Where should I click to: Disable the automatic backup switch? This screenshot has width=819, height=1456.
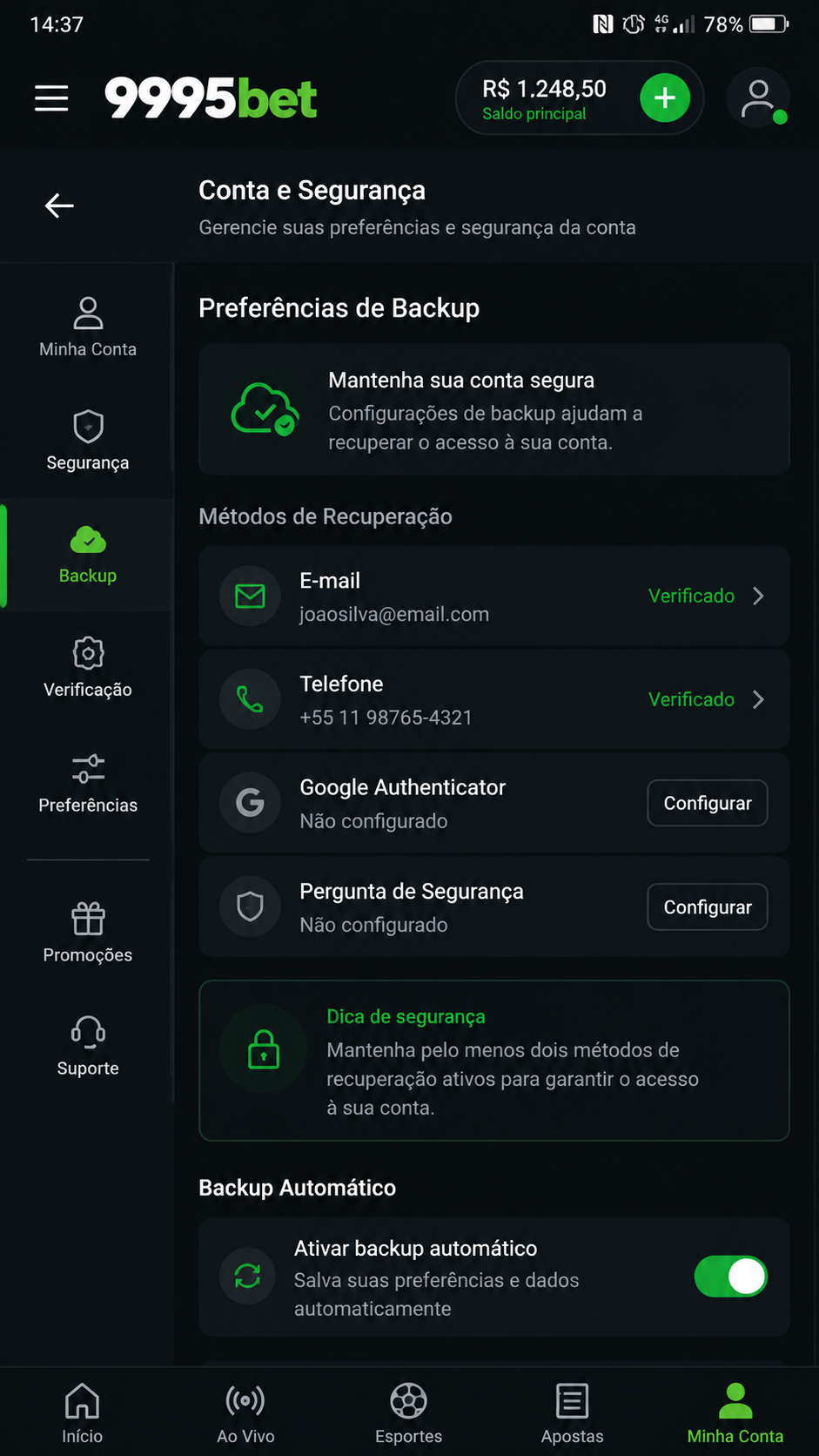[731, 1277]
